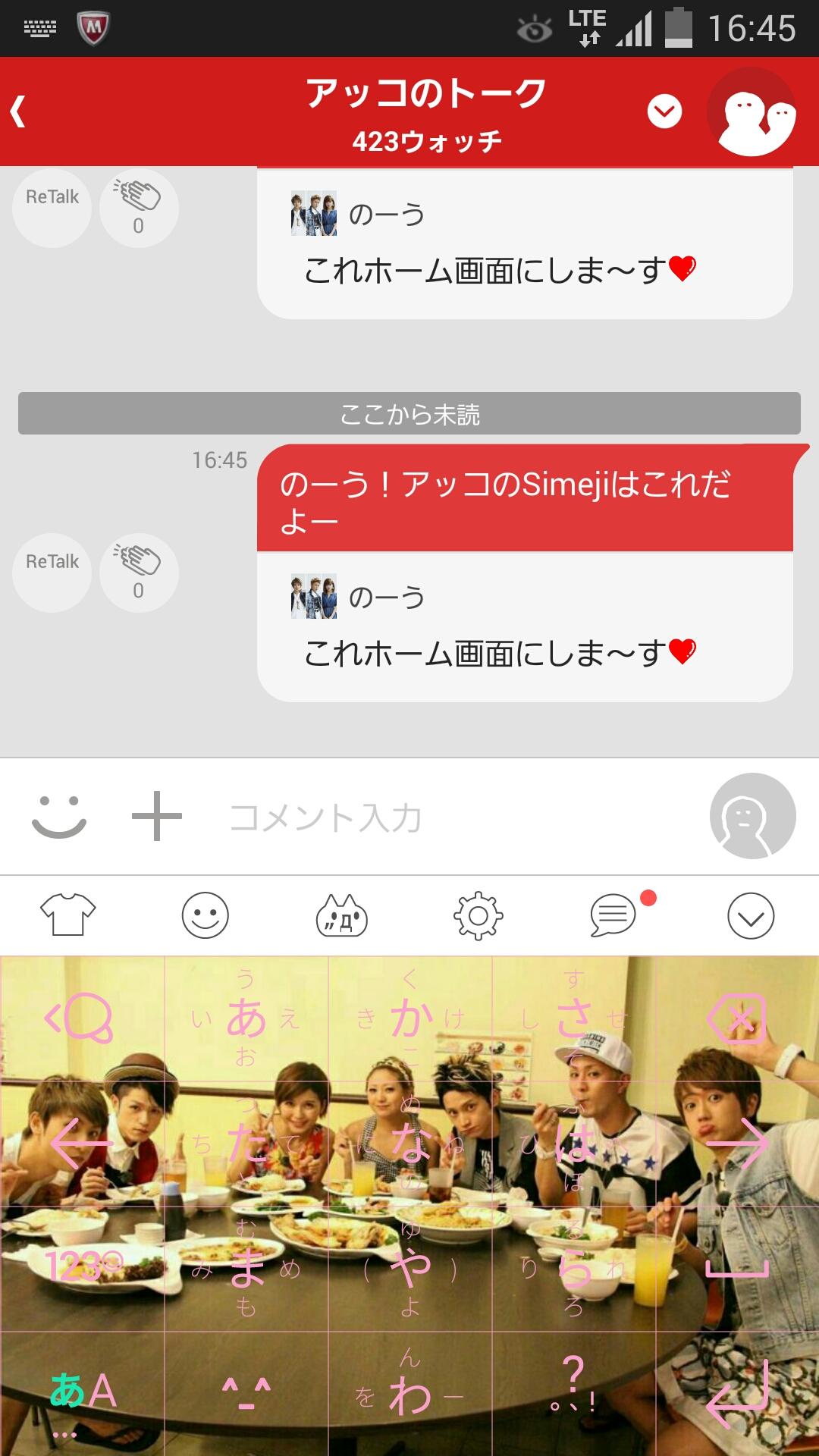
Task: Open keyboard skin T-shirt option
Action: click(x=68, y=915)
